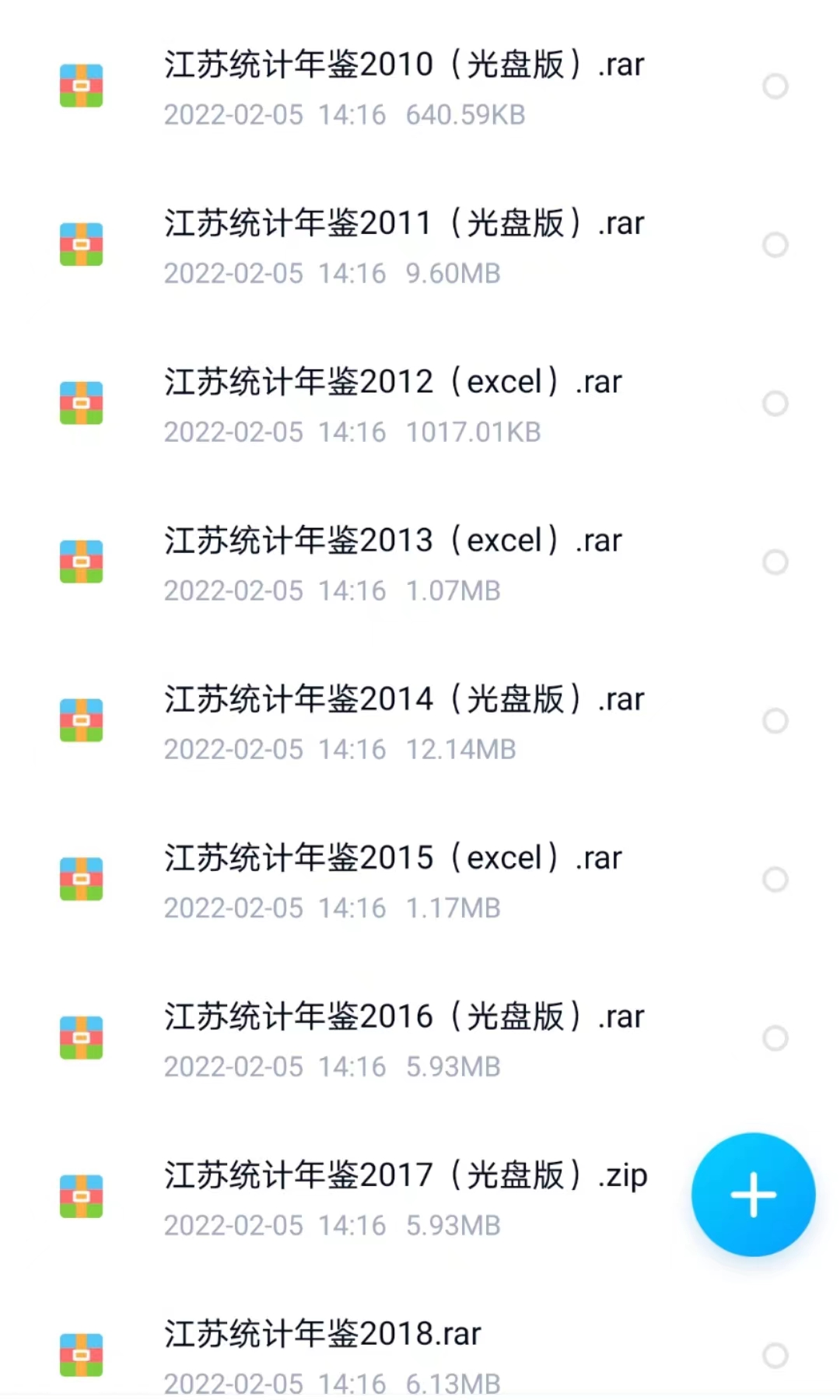Open 江苏统计年鉴2015（excel）.rar file

coord(392,859)
